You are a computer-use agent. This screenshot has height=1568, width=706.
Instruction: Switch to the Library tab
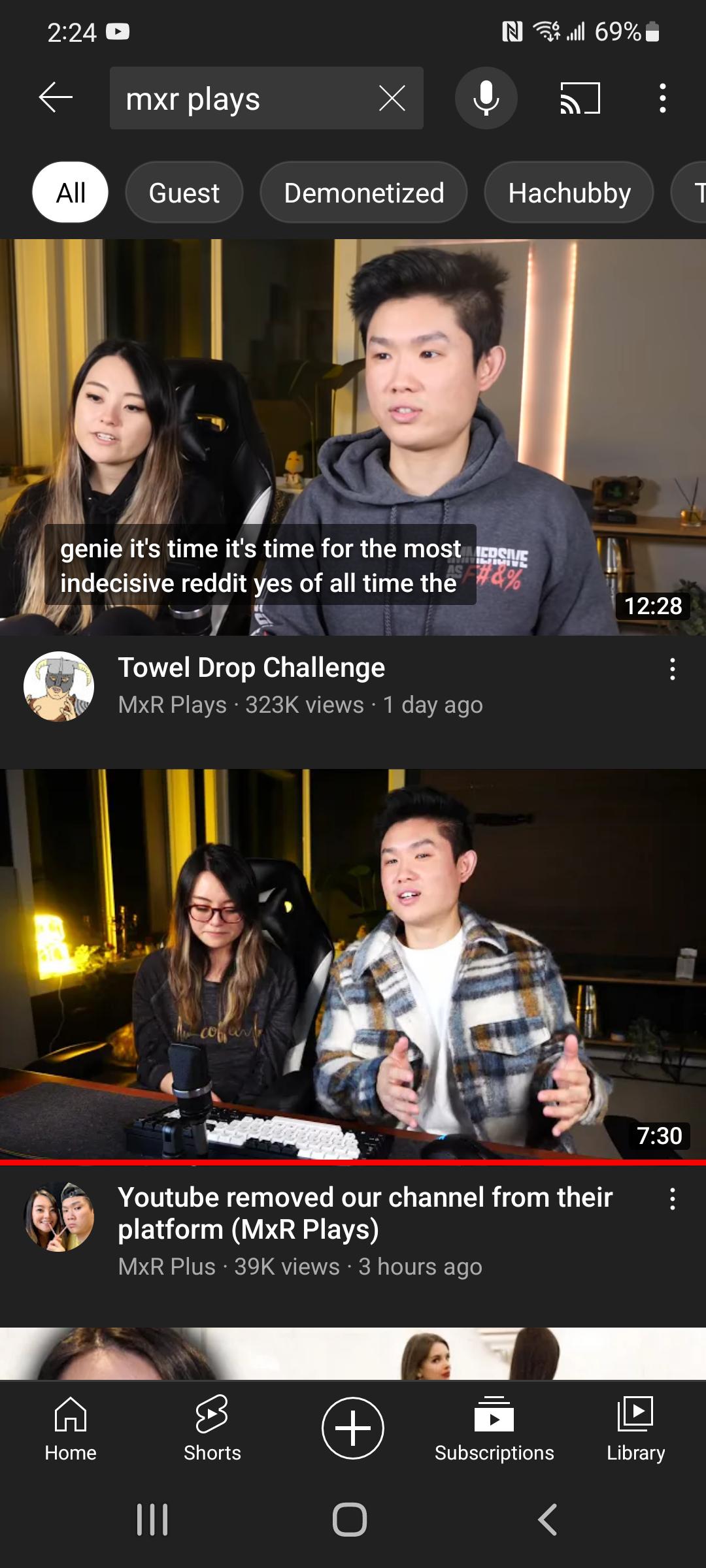[635, 1428]
